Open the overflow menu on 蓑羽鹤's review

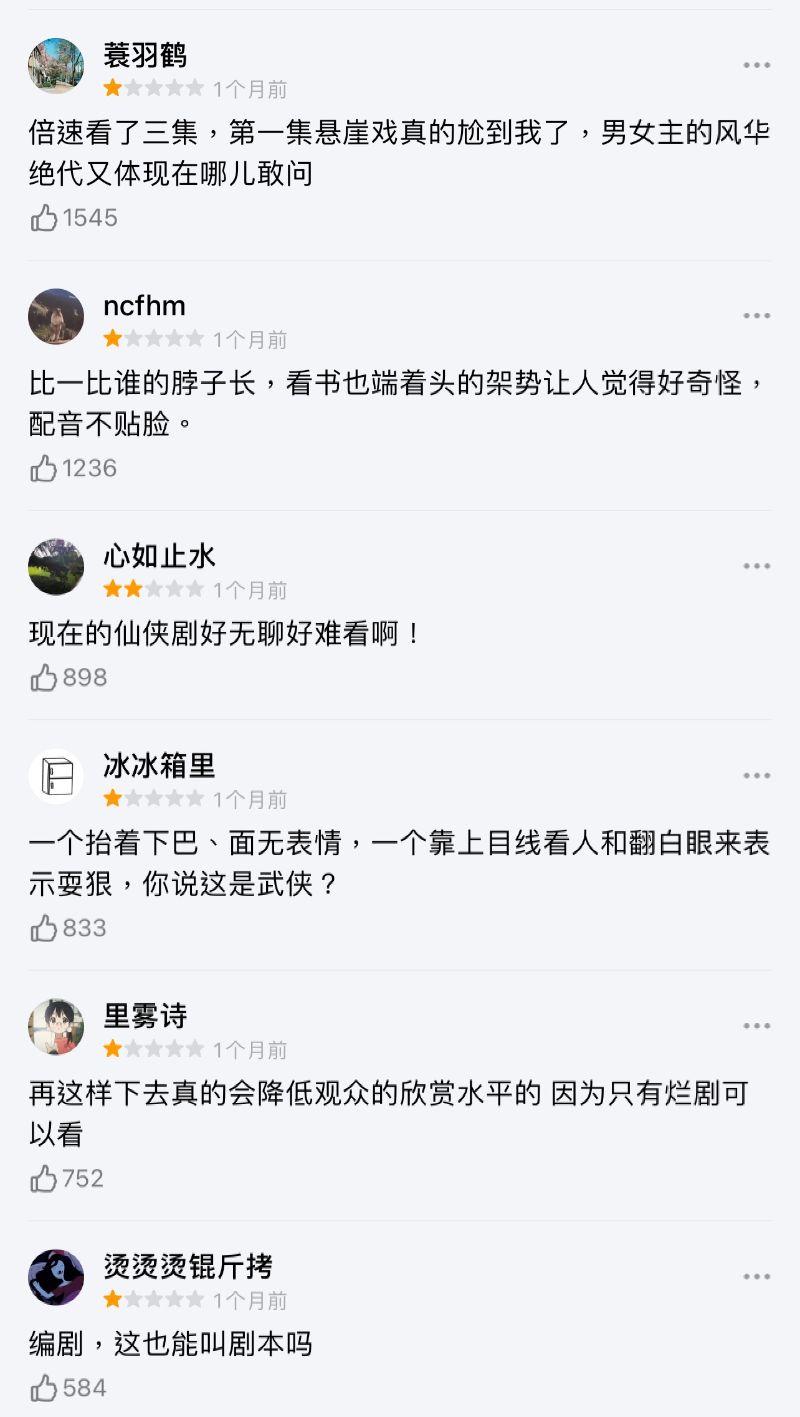[x=756, y=66]
